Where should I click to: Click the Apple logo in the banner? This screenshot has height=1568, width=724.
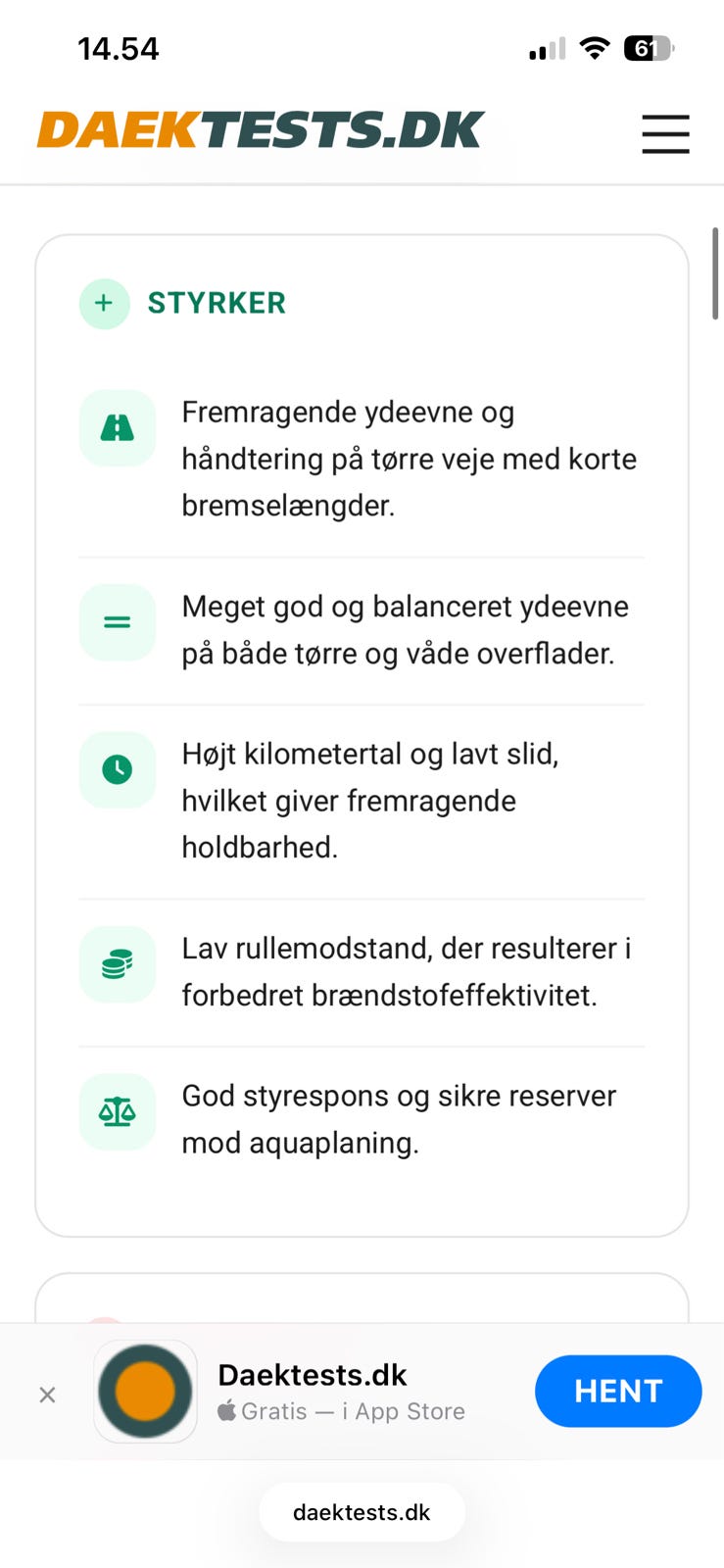226,1410
